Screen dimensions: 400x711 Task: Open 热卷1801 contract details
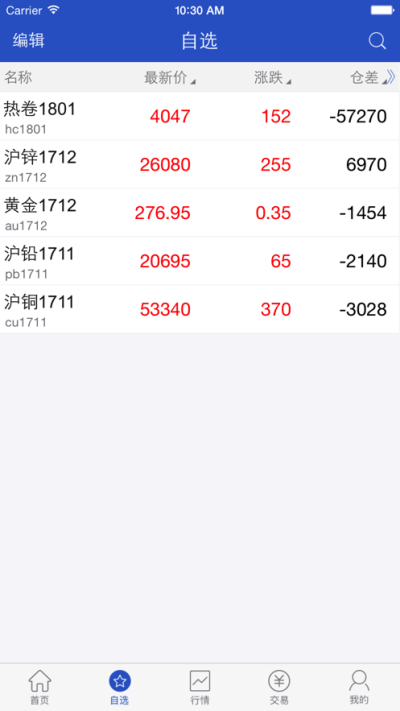tap(200, 117)
